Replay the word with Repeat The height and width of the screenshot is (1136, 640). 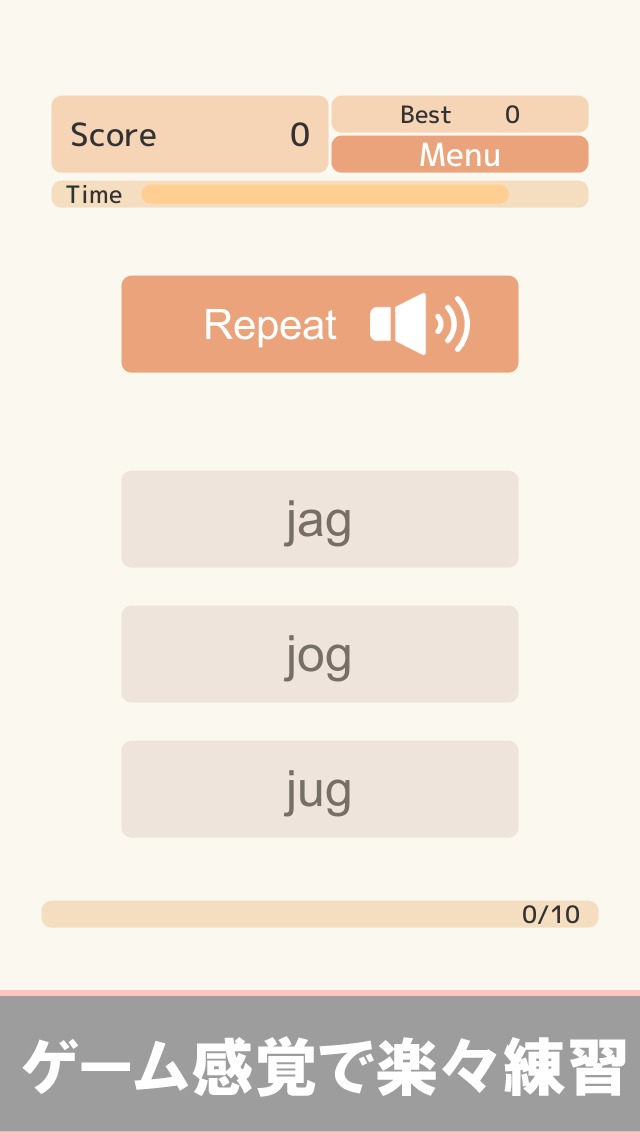320,324
